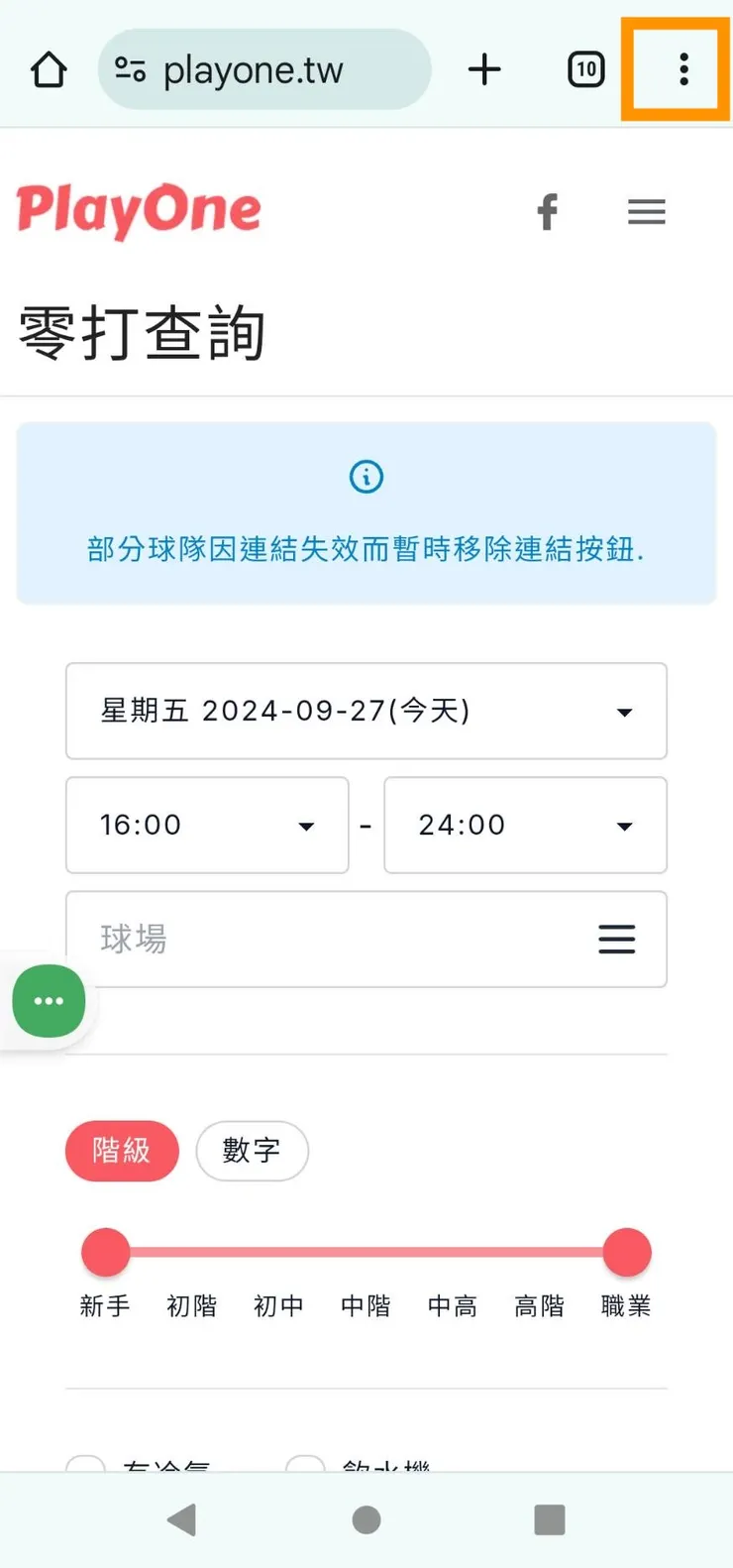Expand the 16:00 start time dropdown
The image size is (733, 1568).
click(206, 826)
